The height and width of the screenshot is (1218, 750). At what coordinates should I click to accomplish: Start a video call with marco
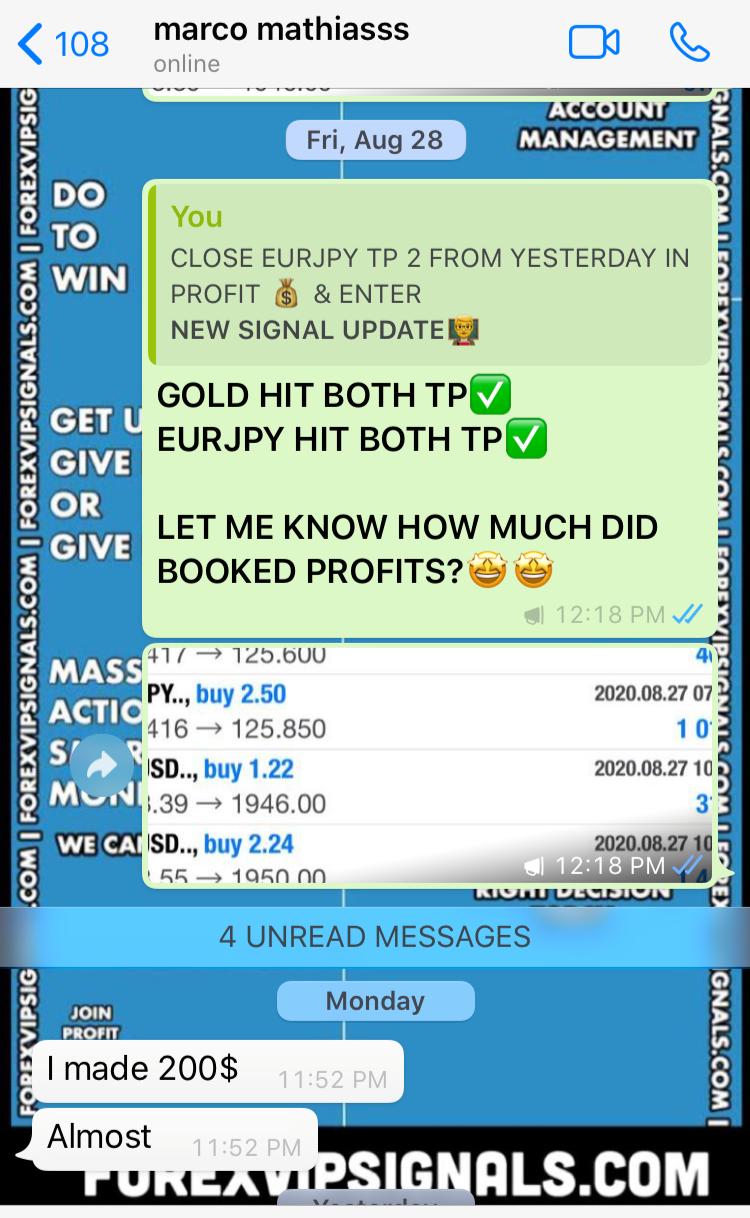tap(594, 43)
